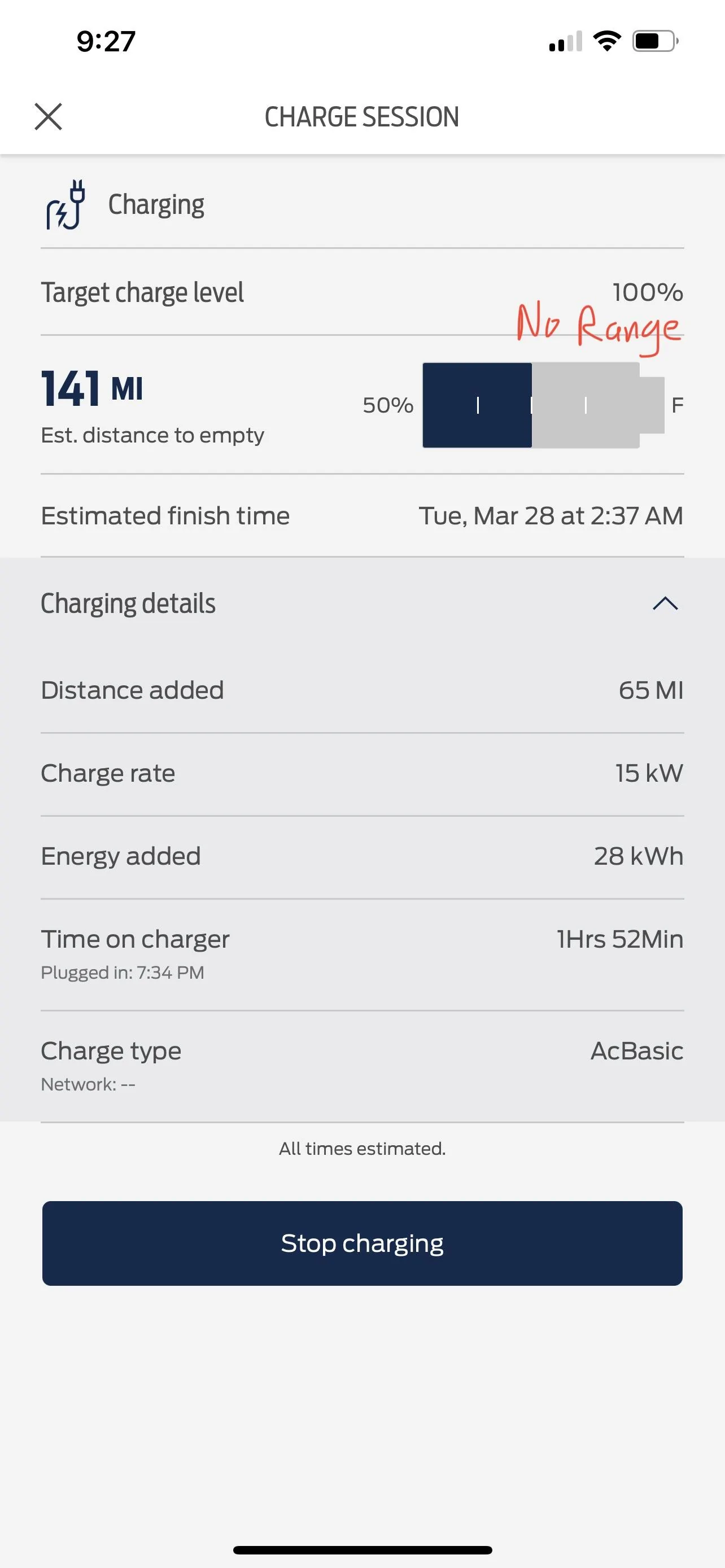Screen dimensions: 725x1568
Task: Collapse the Charging details section
Action: pos(665,603)
